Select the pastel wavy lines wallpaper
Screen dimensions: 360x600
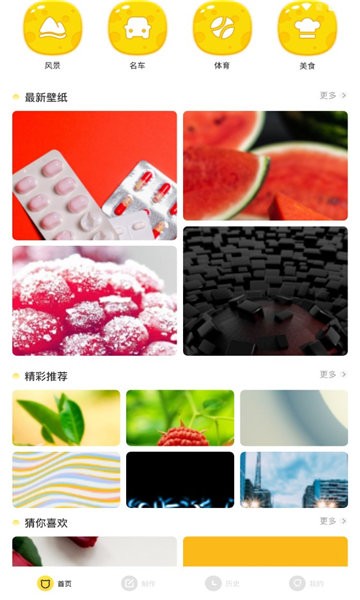click(x=66, y=480)
